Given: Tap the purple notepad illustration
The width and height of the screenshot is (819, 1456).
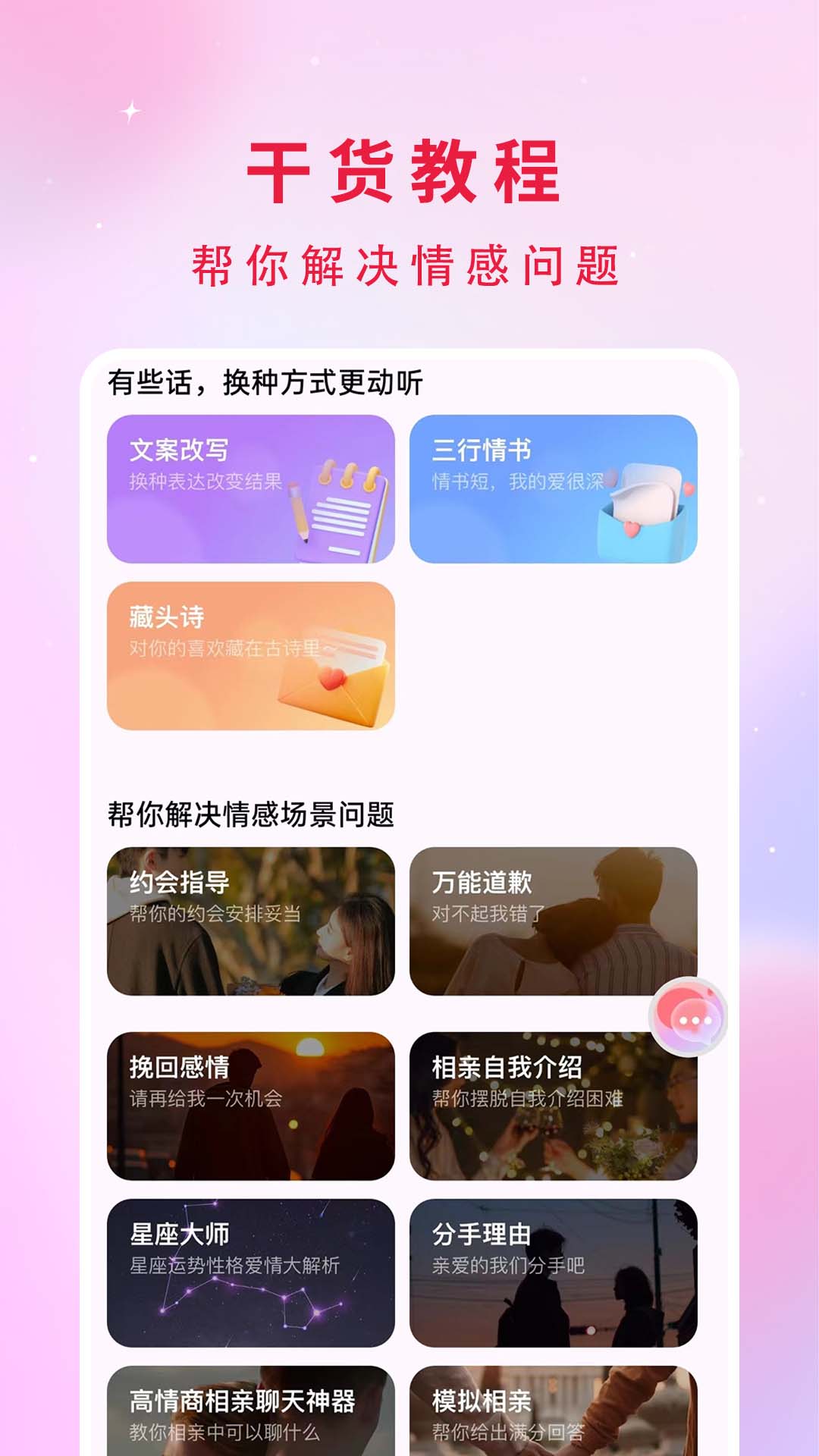Looking at the screenshot, I should (x=334, y=508).
